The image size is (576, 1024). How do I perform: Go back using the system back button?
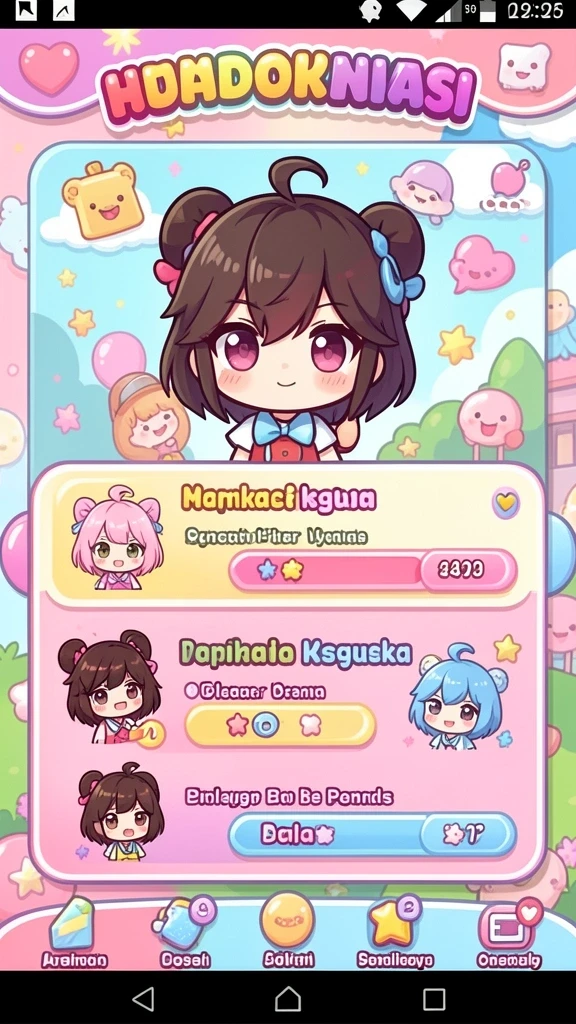(x=142, y=999)
